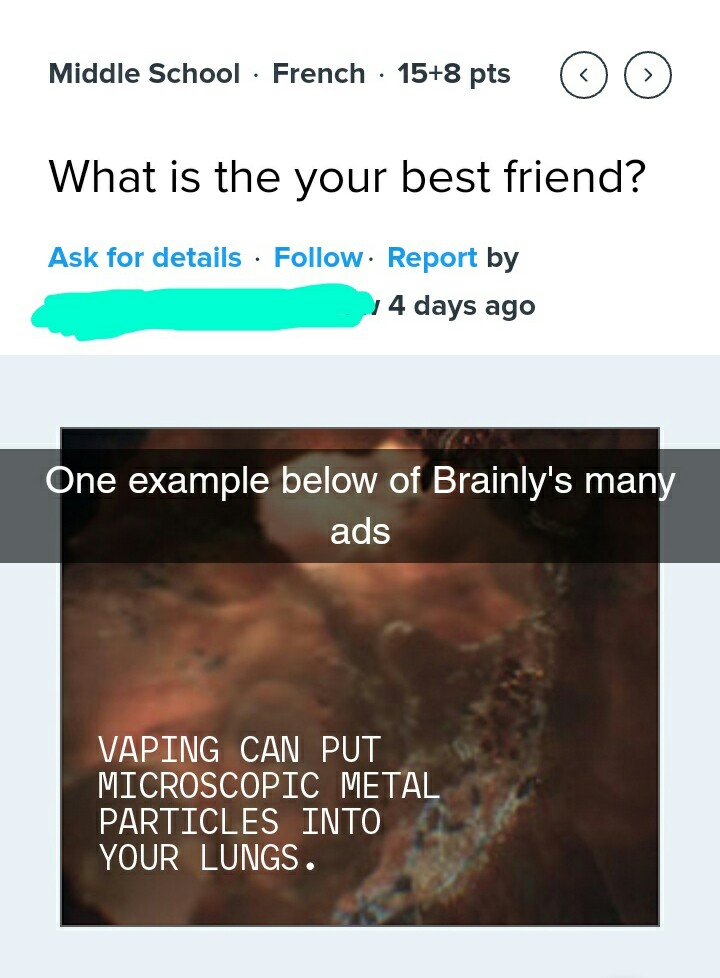Report this question
Image resolution: width=720 pixels, height=978 pixels.
(x=432, y=257)
